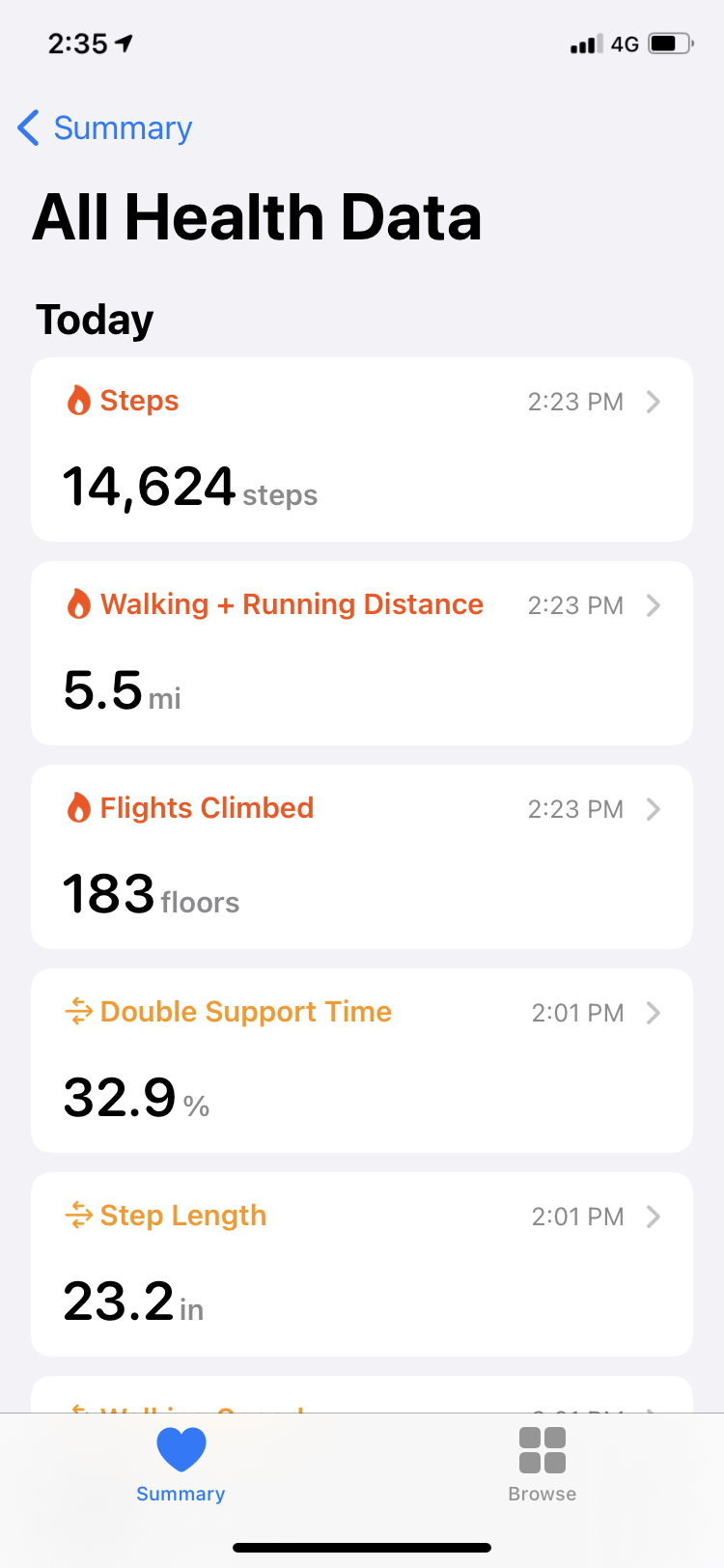724x1568 pixels.
Task: Open the Steps card
Action: click(x=361, y=449)
